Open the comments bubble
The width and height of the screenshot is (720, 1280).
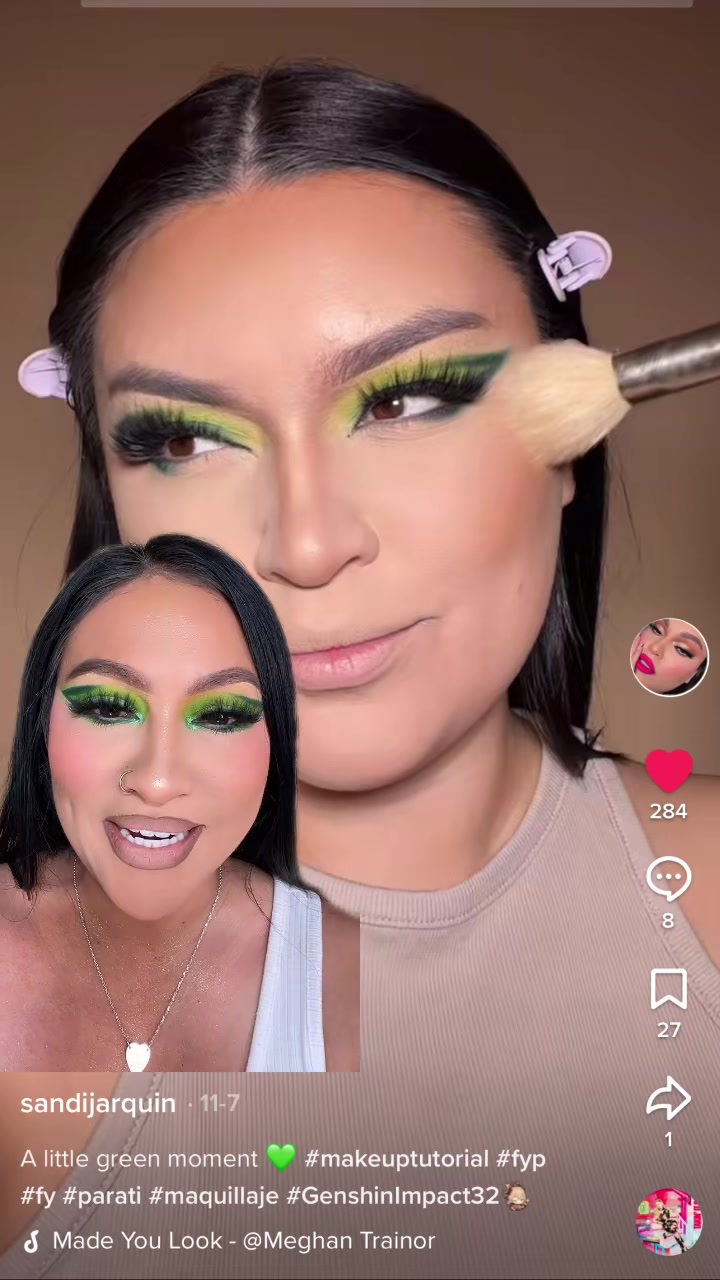[x=669, y=880]
